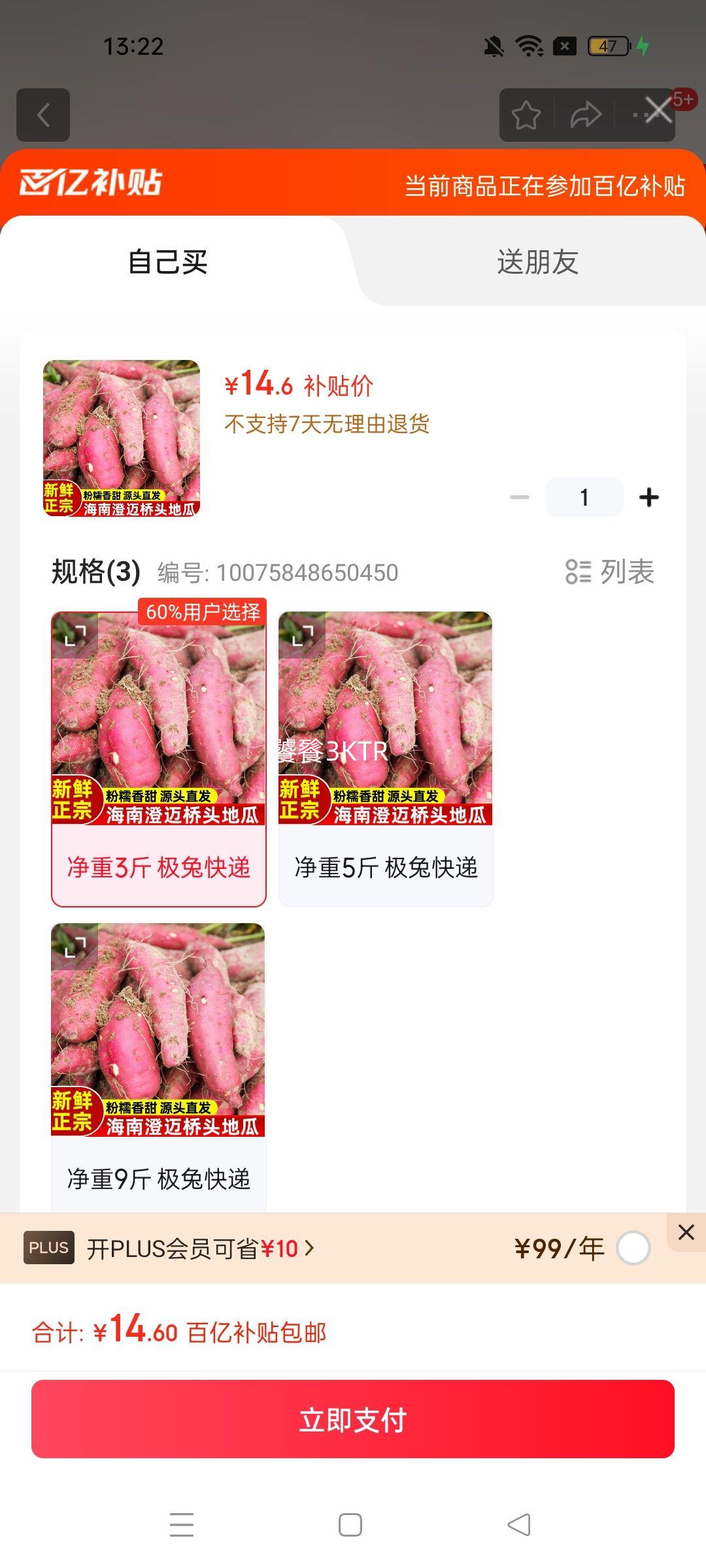Edit the quantity field showing 1

[x=584, y=498]
